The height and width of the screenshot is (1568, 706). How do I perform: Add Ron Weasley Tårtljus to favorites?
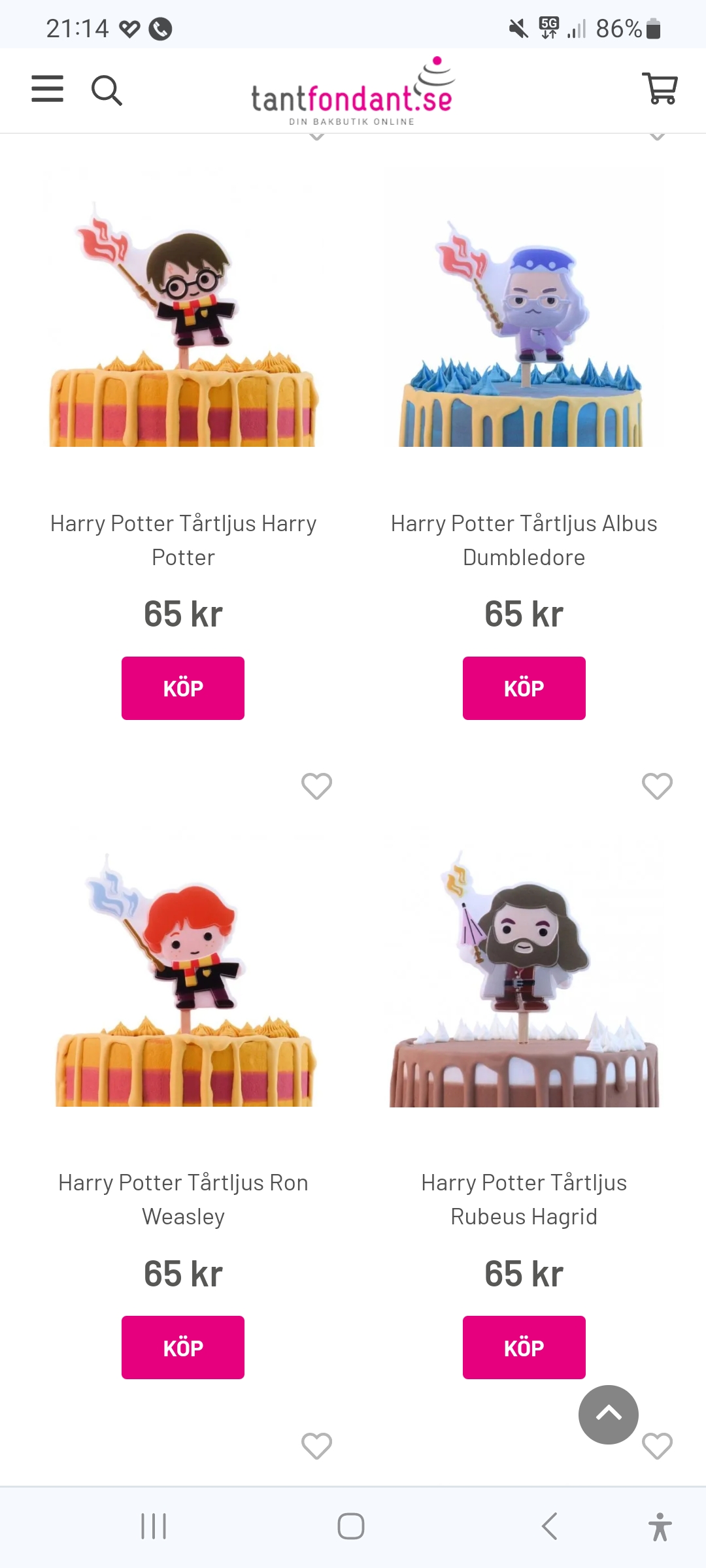[x=316, y=786]
